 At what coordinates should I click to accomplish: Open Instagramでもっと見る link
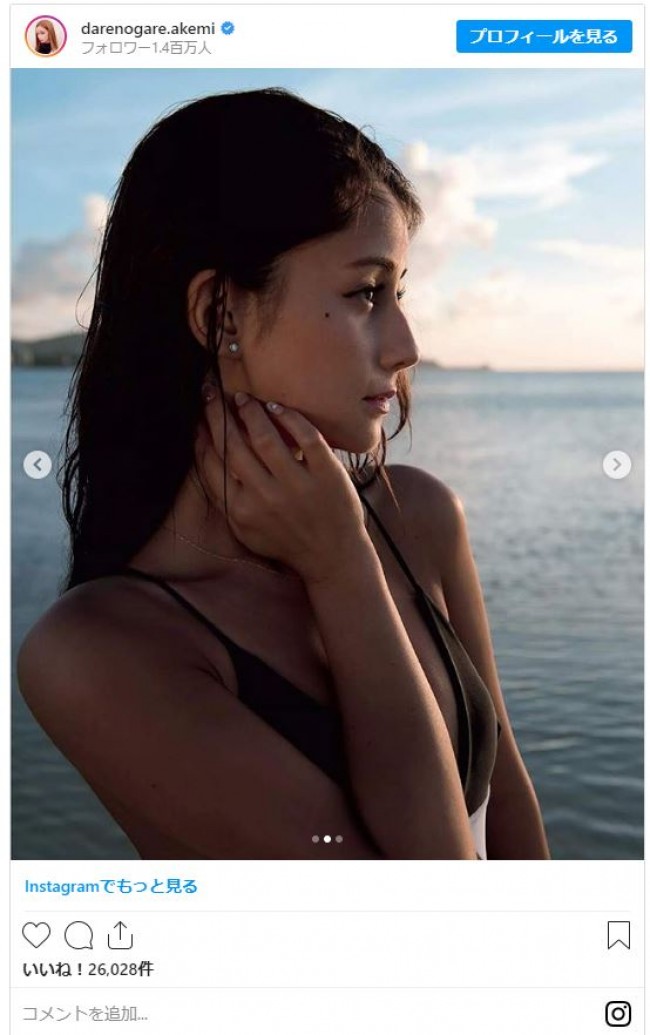[x=111, y=886]
